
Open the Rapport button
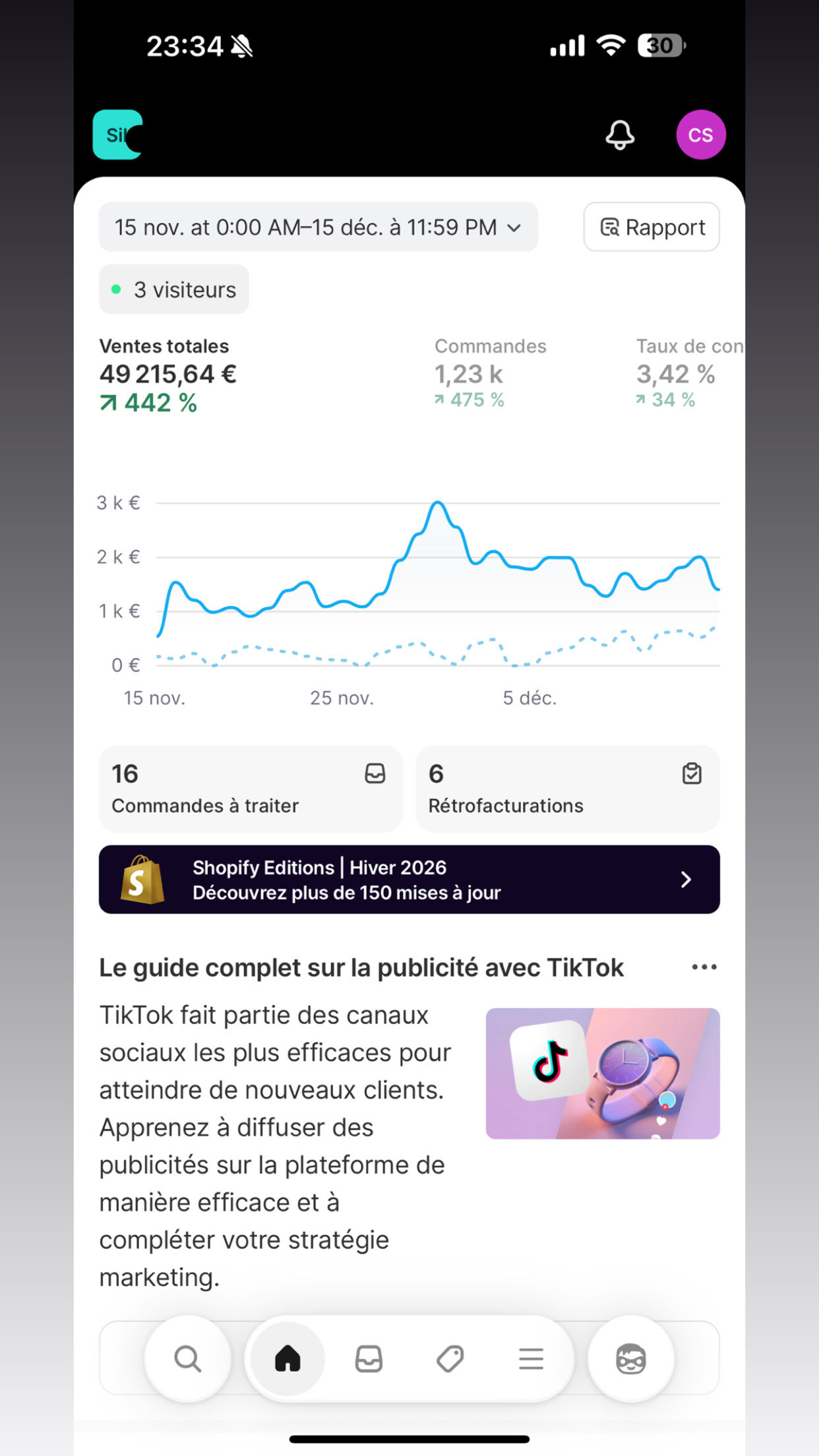click(651, 227)
